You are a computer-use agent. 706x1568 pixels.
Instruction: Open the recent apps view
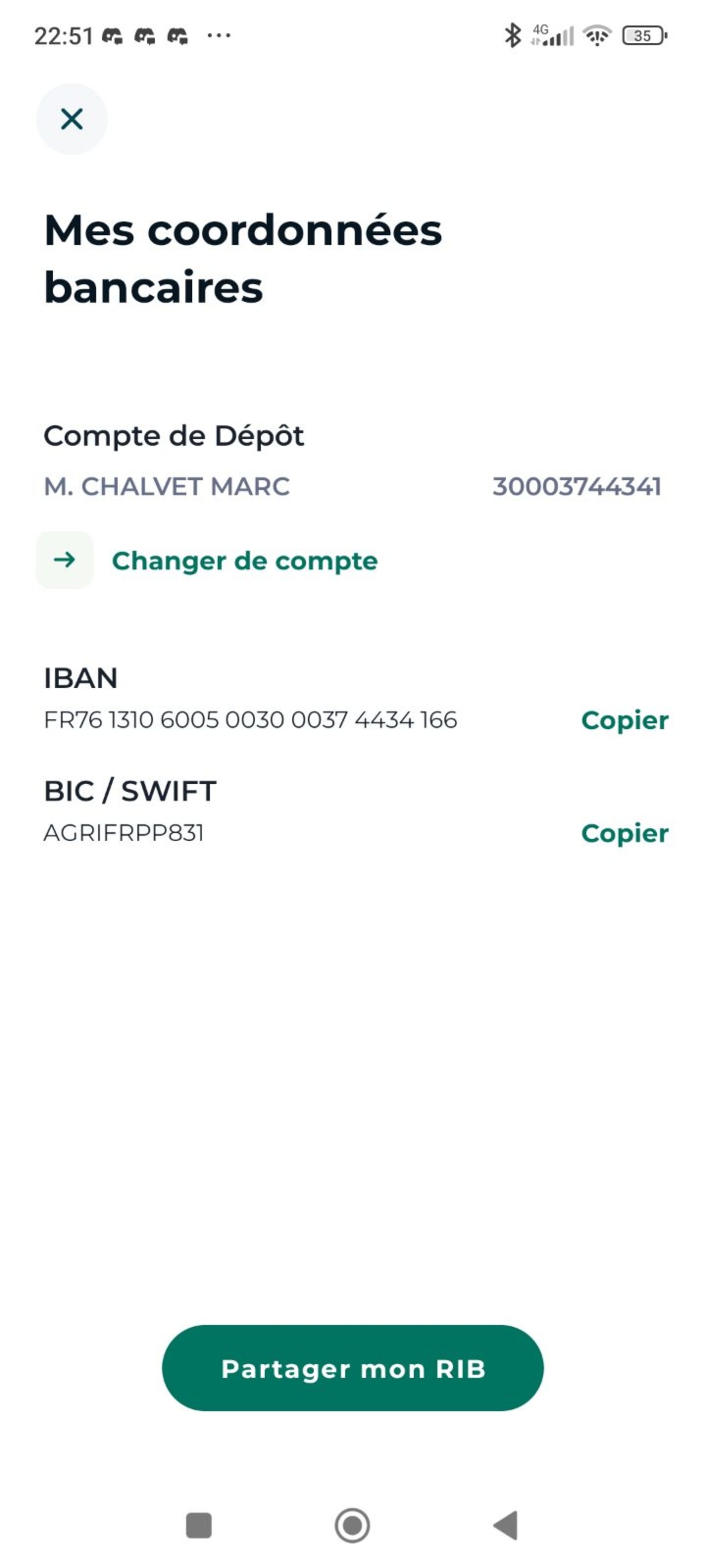click(199, 1525)
